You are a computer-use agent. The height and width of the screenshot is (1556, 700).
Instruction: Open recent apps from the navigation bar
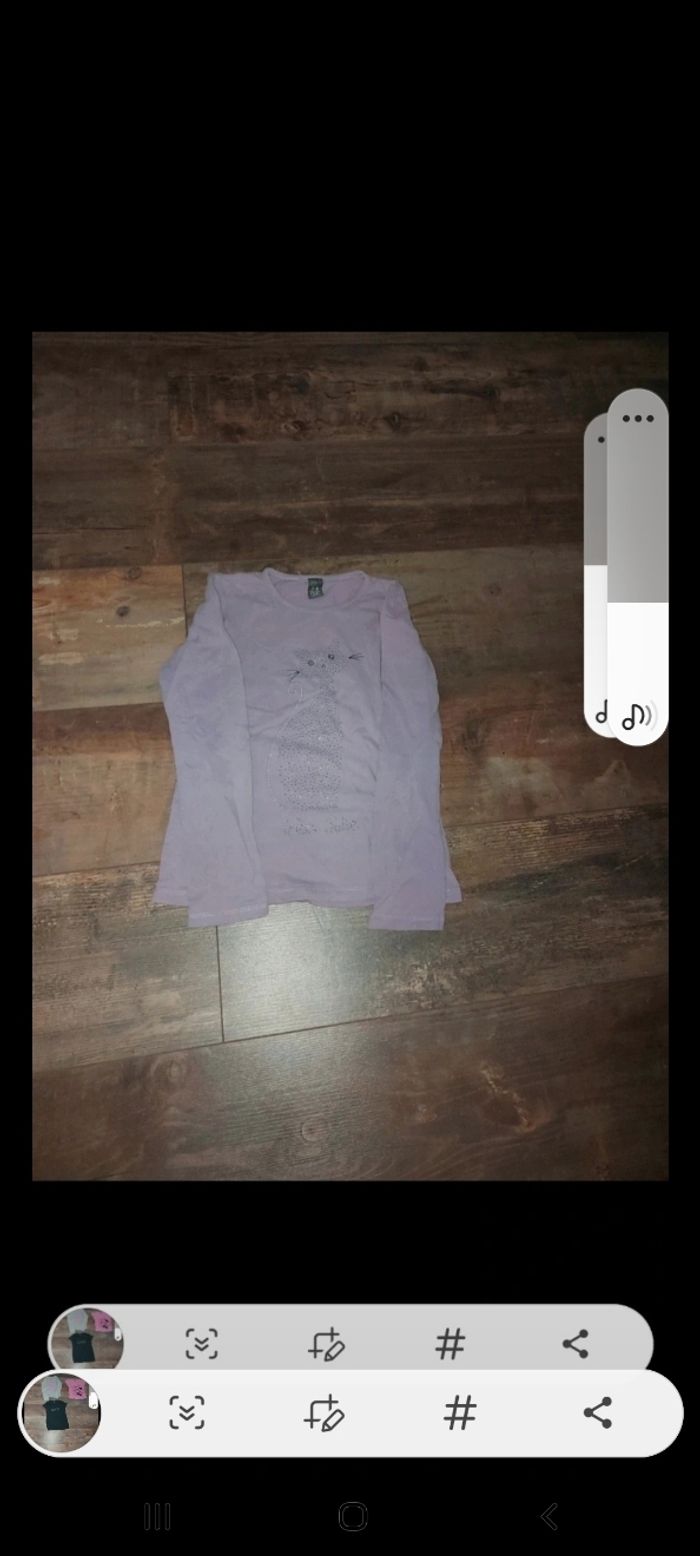(x=157, y=1517)
